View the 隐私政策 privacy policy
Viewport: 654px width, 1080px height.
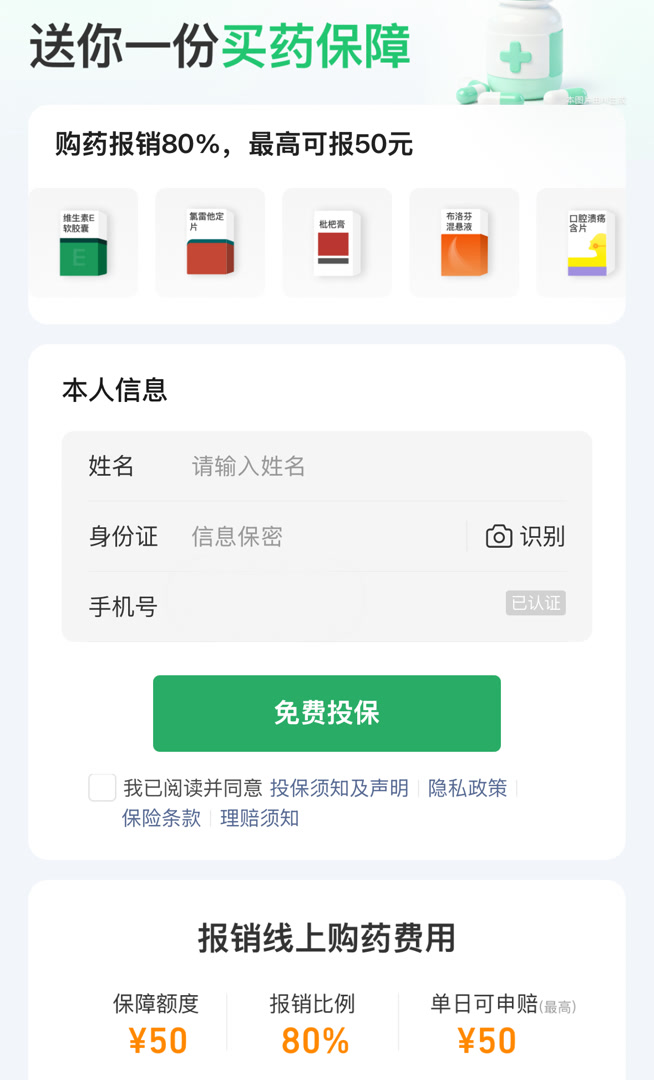tap(467, 788)
